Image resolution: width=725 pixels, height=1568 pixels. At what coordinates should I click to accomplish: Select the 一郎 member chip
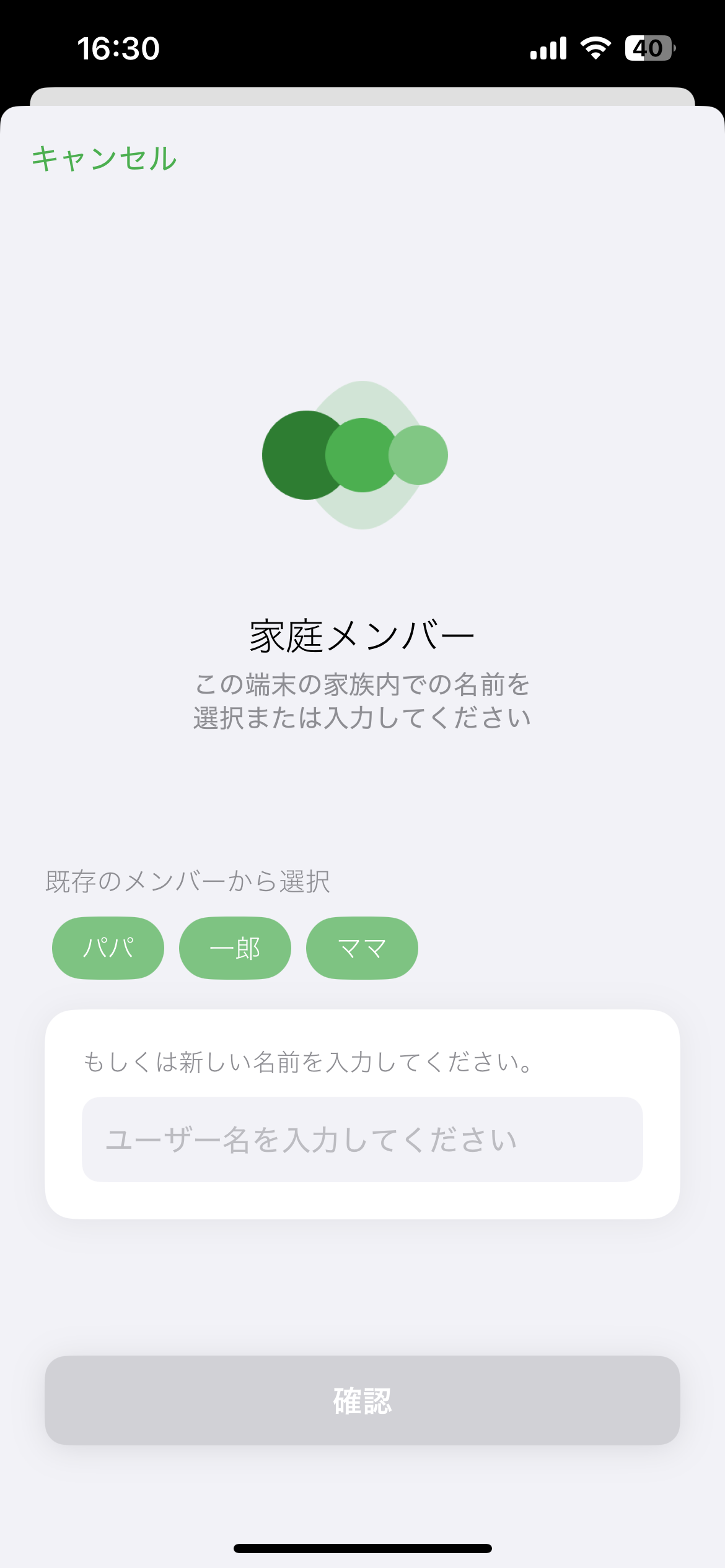[x=235, y=947]
